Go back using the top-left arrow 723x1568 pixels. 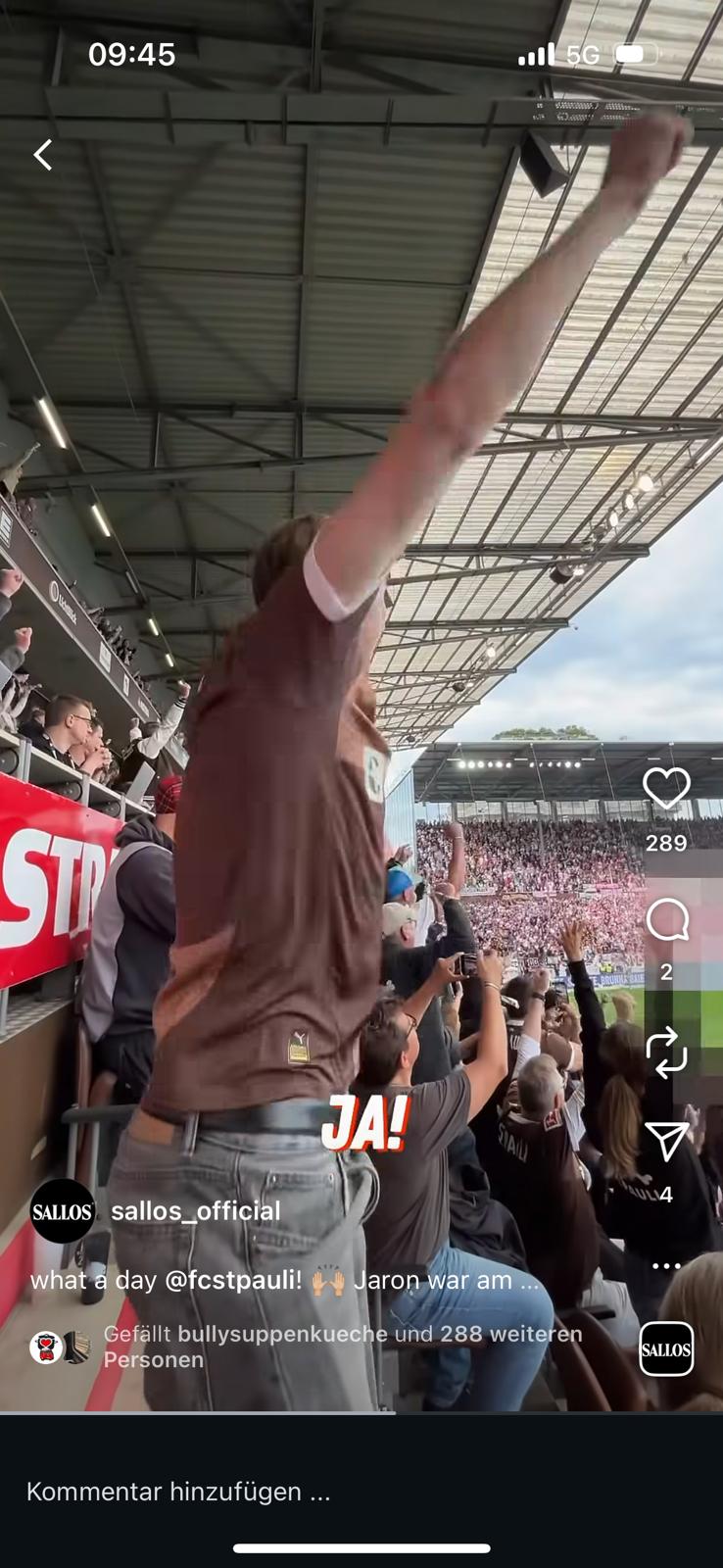pos(43,155)
